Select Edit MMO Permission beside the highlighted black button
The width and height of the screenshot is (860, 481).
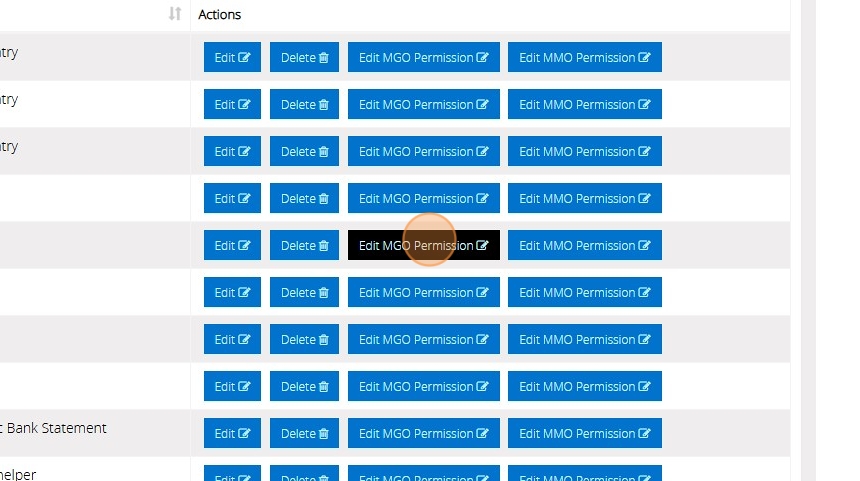584,245
